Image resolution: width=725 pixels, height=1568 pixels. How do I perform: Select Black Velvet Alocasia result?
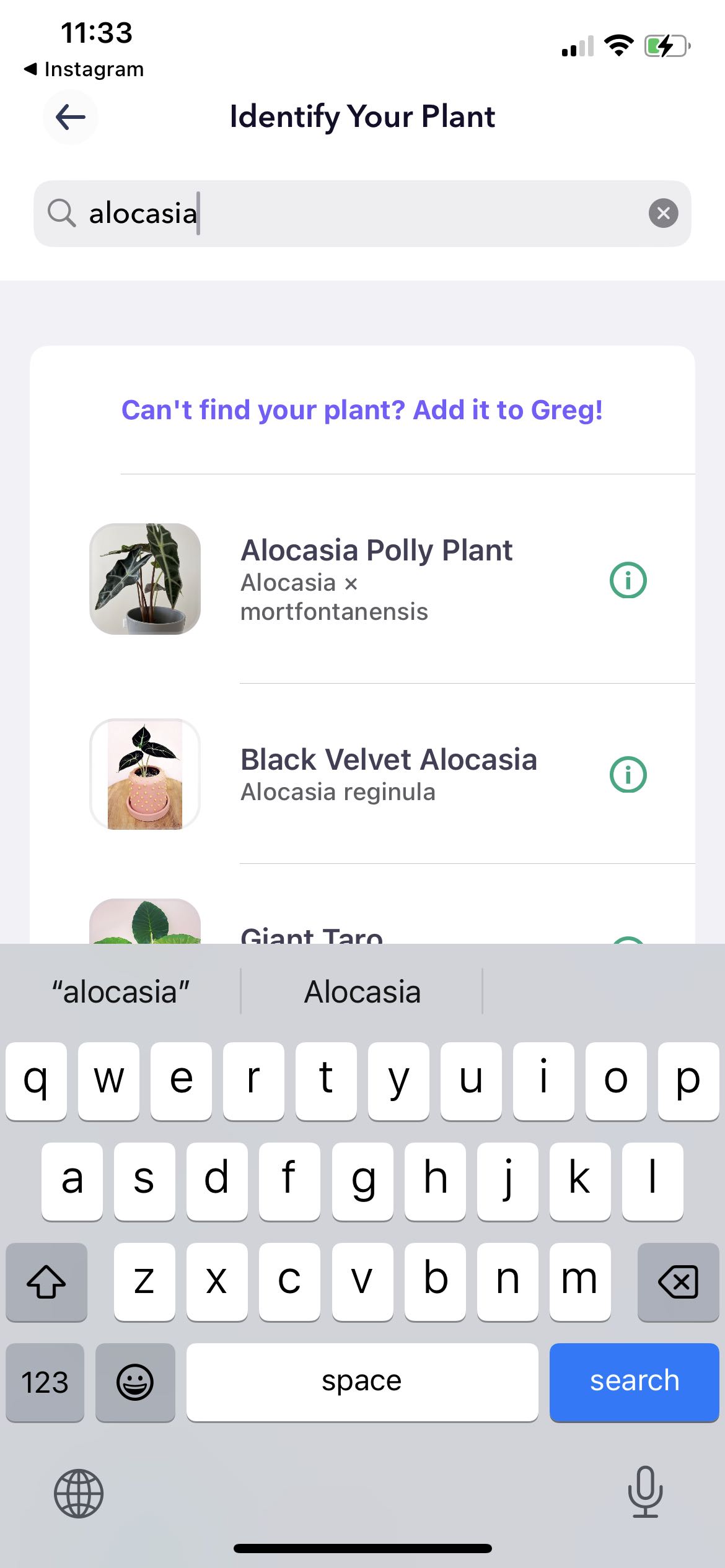point(388,774)
